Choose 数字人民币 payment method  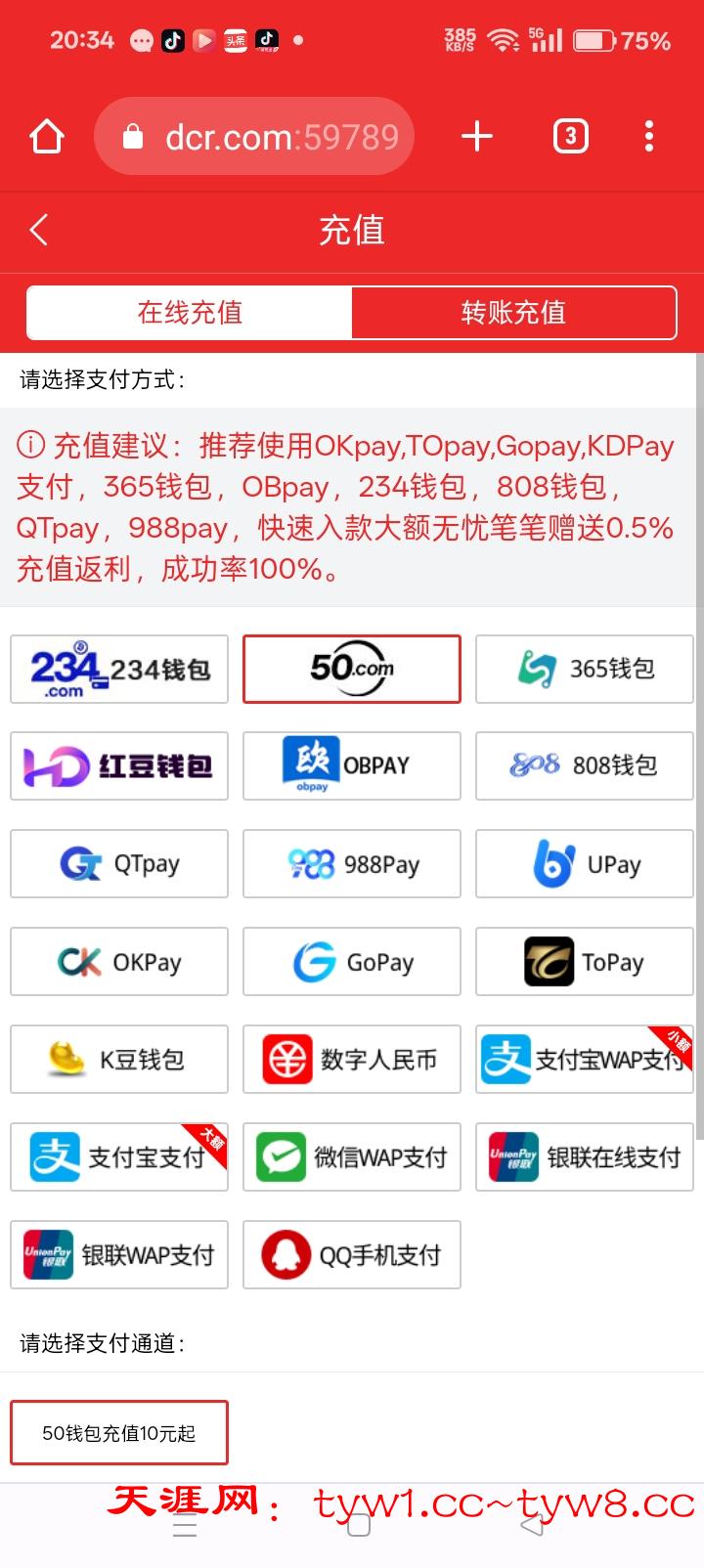coord(351,1060)
